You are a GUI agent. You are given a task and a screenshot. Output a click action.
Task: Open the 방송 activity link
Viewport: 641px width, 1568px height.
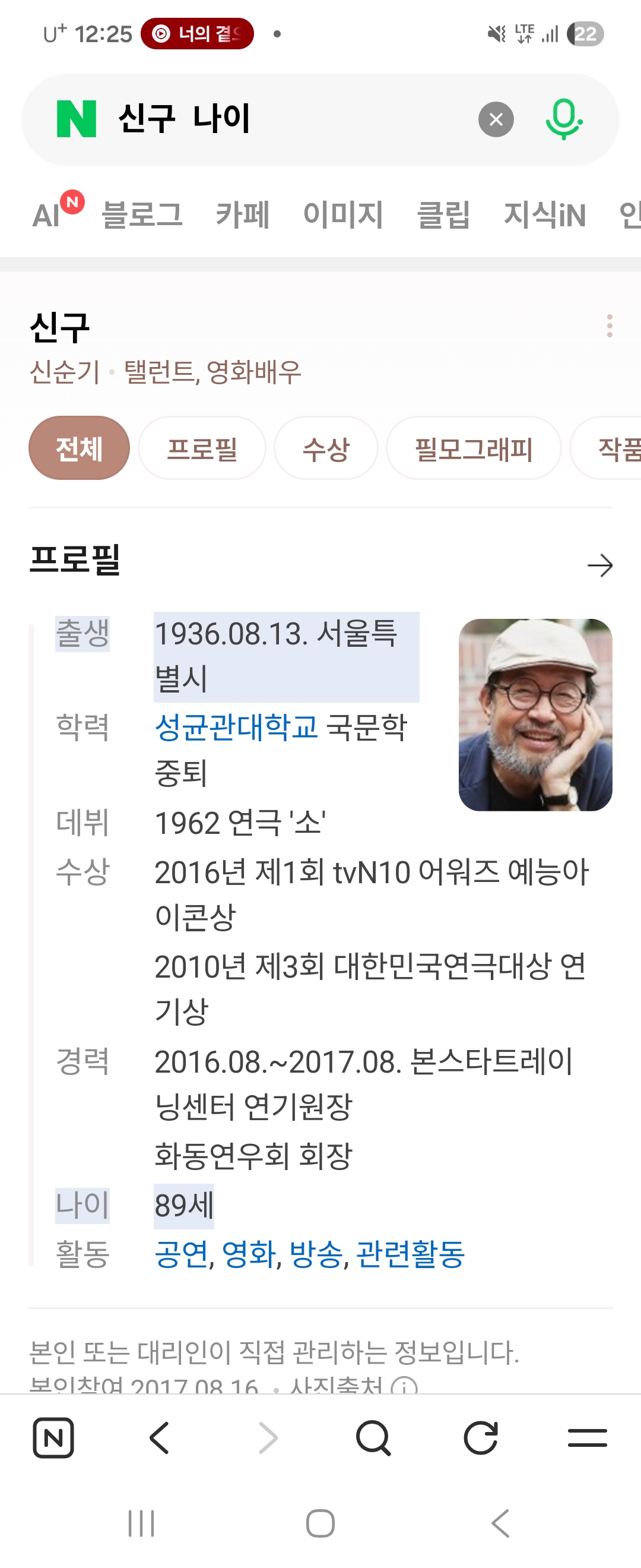point(316,1254)
